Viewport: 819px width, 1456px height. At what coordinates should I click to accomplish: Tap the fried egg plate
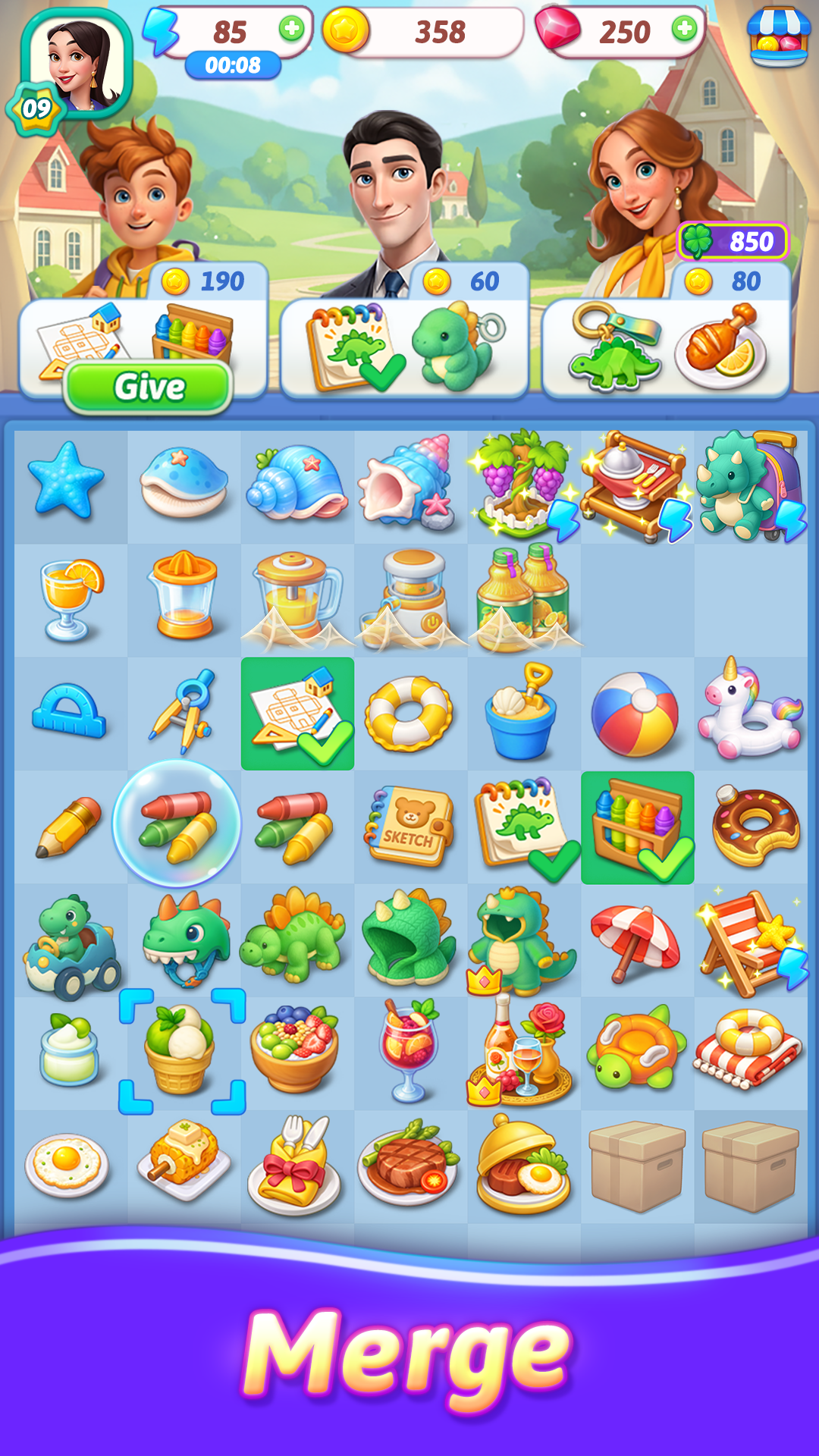pyautogui.click(x=67, y=1164)
